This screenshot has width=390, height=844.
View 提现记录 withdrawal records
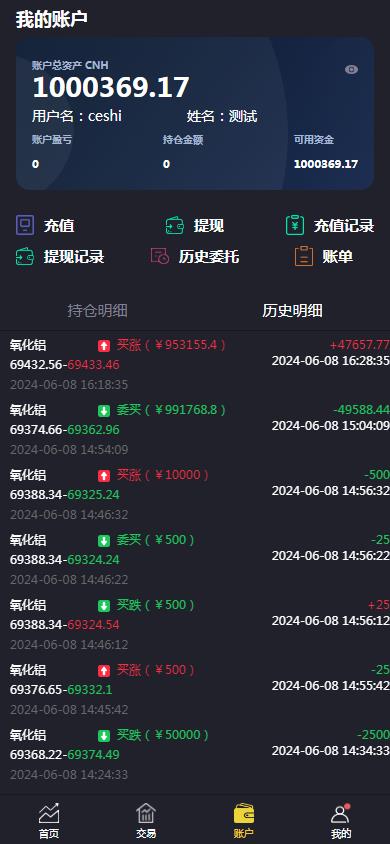pos(60,257)
